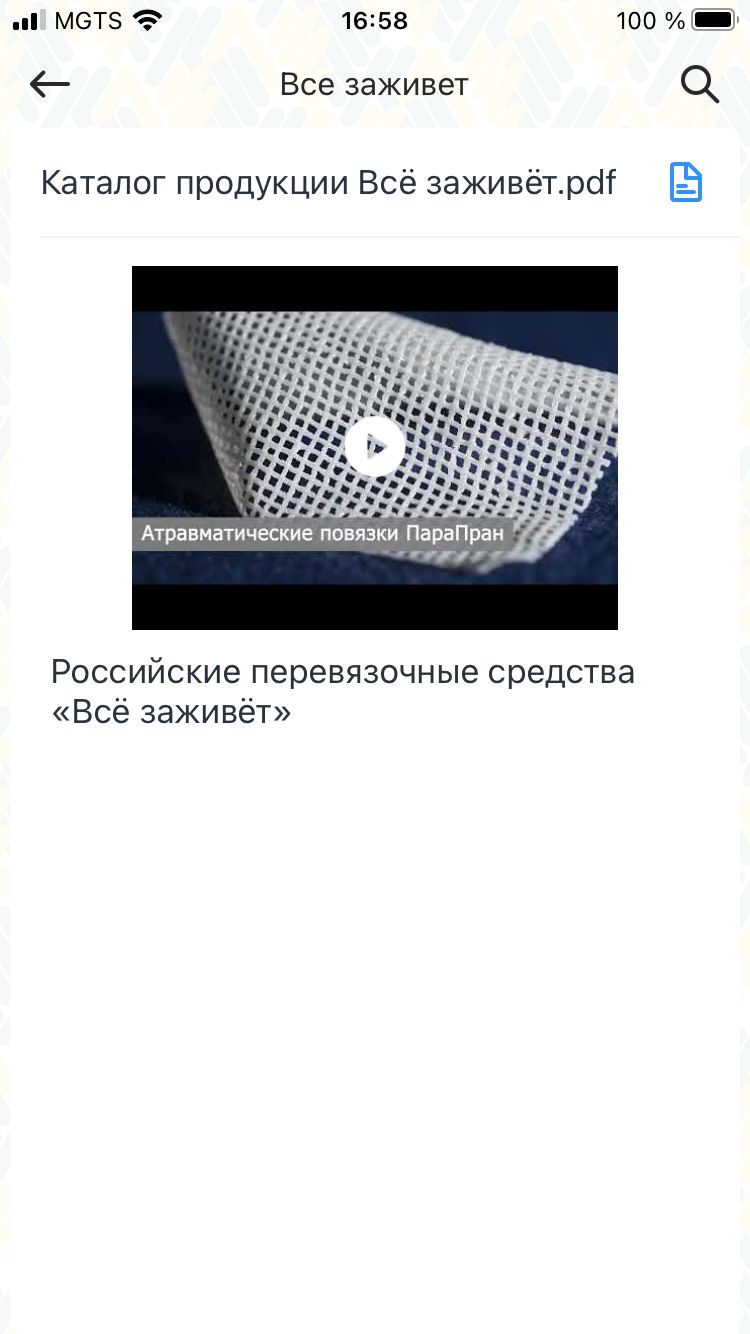
Task: Go back using the arrow icon
Action: (x=50, y=85)
